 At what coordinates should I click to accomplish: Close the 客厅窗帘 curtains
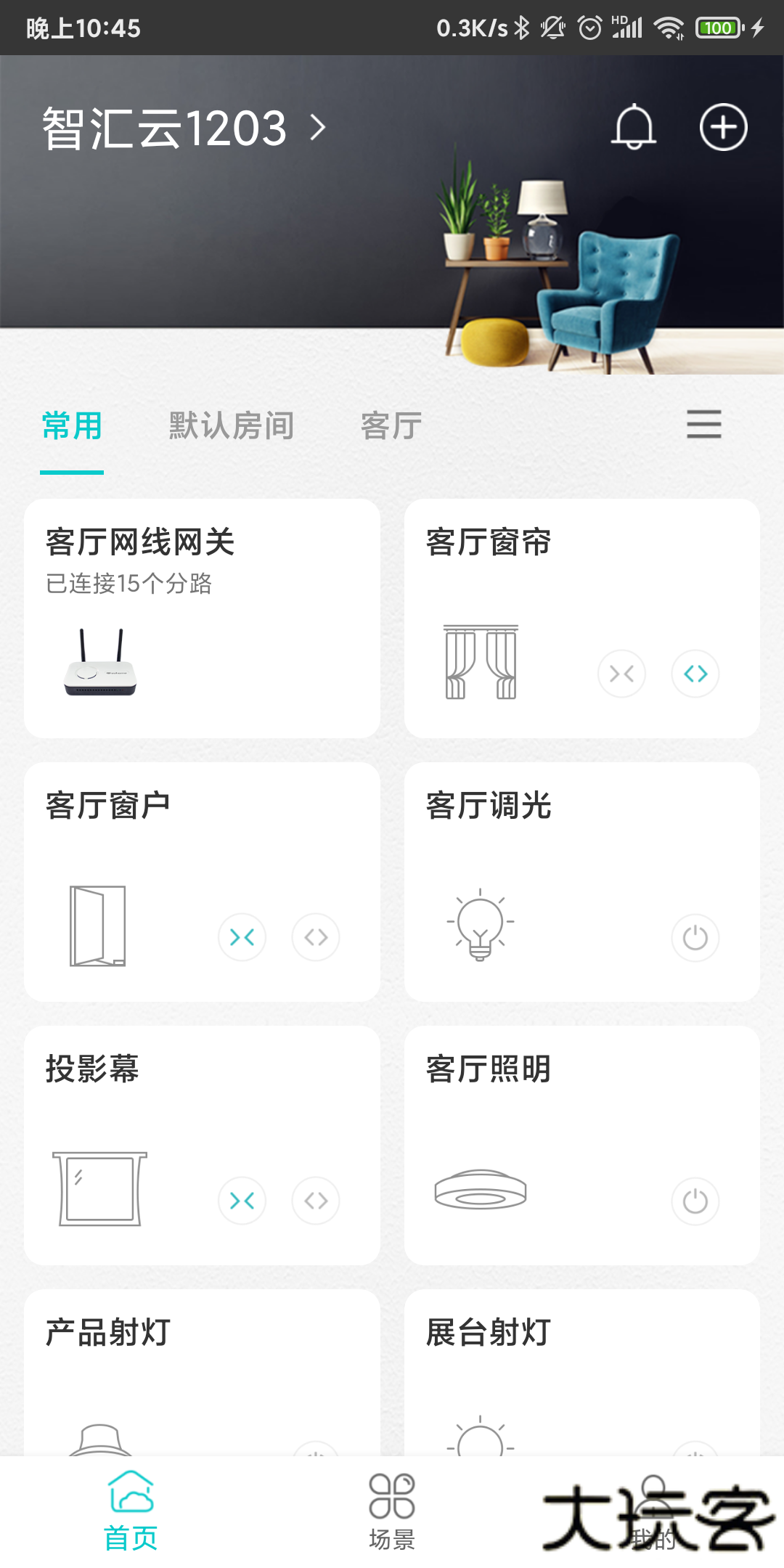[x=621, y=674]
